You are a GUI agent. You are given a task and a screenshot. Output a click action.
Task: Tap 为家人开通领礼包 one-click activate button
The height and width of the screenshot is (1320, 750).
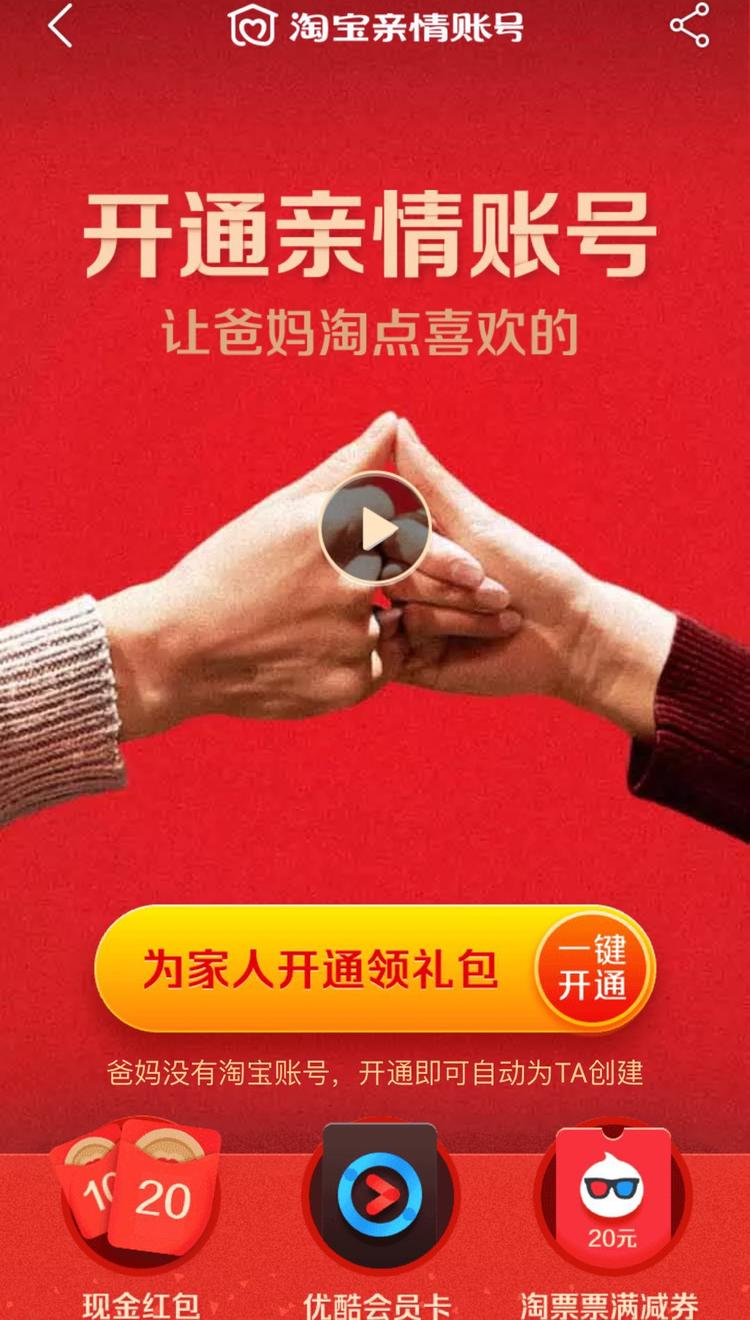[375, 969]
